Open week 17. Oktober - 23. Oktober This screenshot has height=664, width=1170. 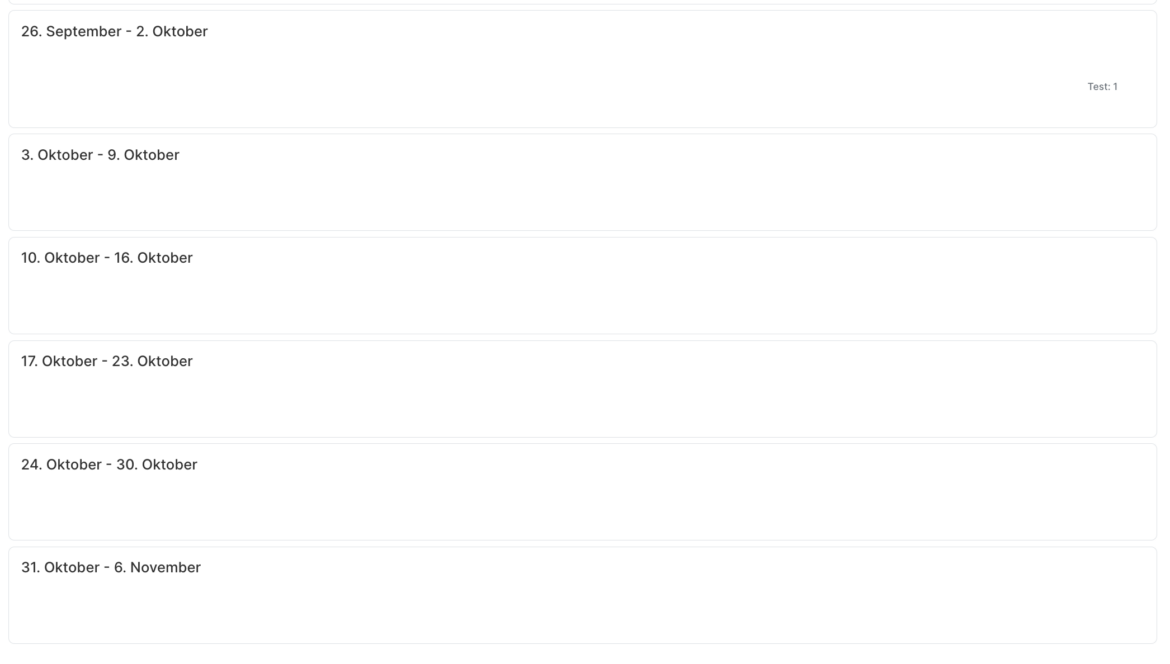pos(582,388)
